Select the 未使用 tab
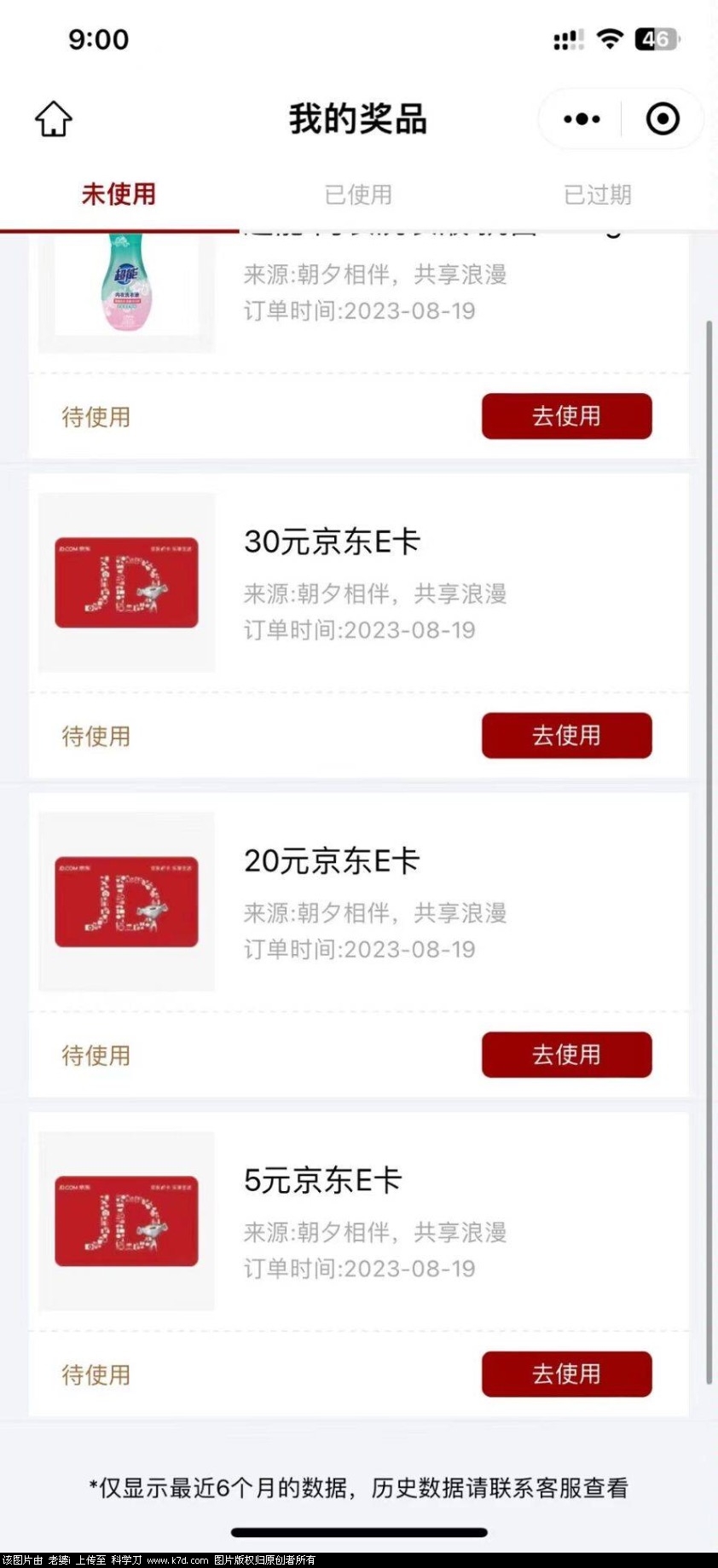Image resolution: width=718 pixels, height=1568 pixels. tap(119, 195)
